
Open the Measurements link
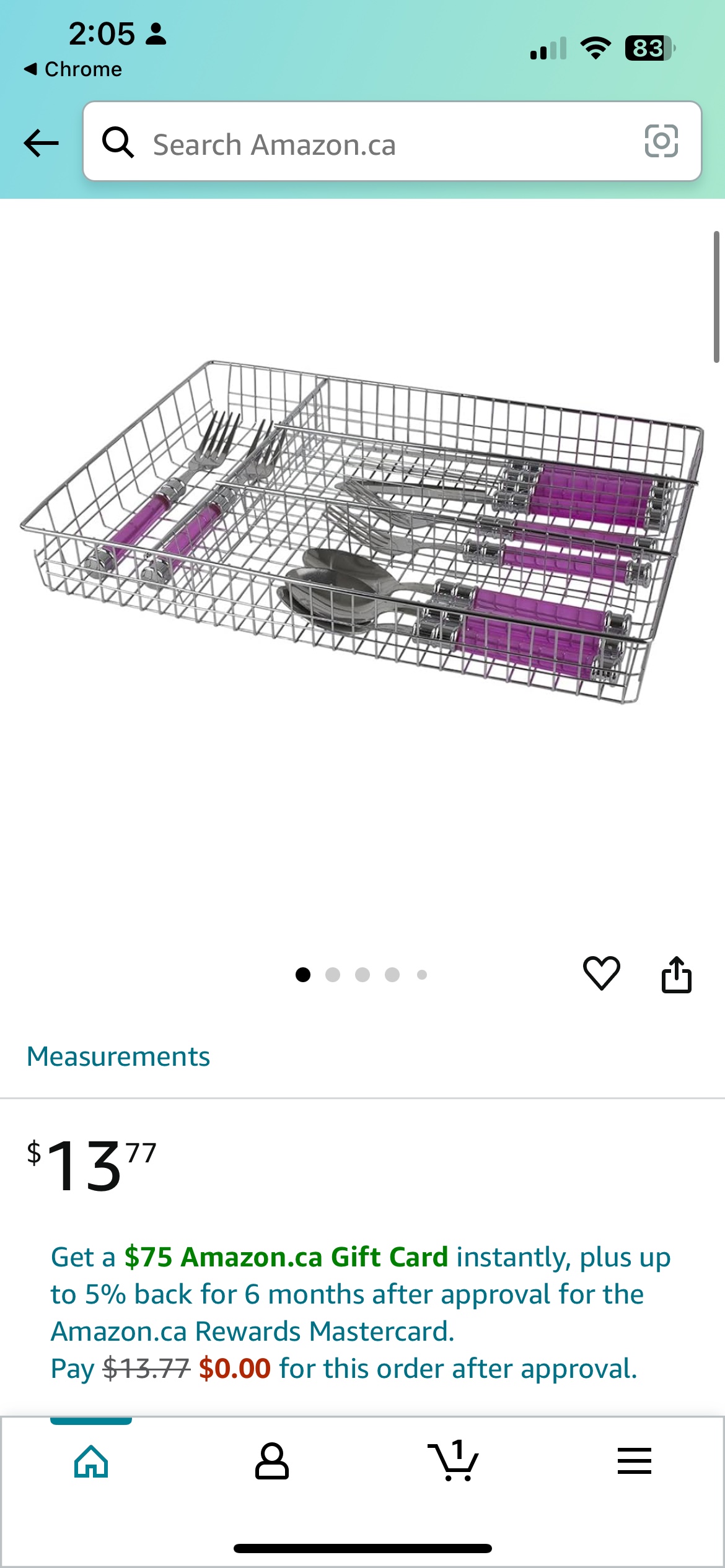click(x=118, y=1056)
